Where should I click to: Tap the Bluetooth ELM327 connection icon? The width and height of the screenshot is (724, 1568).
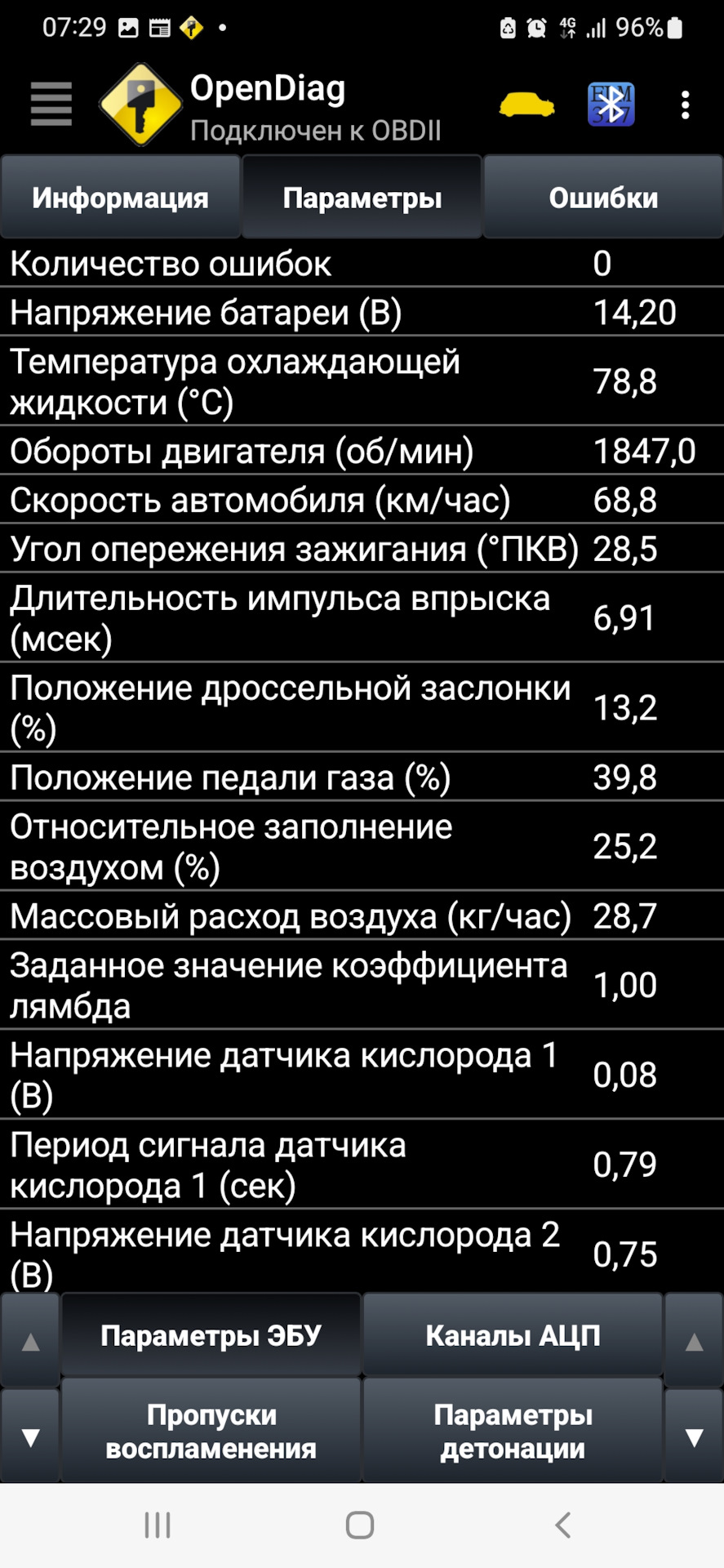coord(611,105)
